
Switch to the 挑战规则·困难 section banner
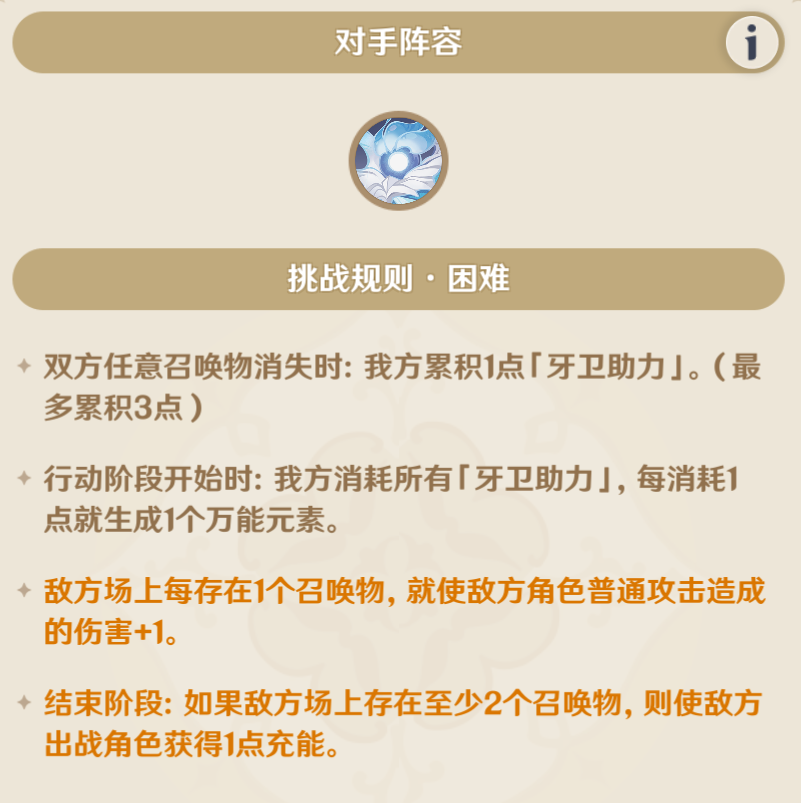(400, 280)
